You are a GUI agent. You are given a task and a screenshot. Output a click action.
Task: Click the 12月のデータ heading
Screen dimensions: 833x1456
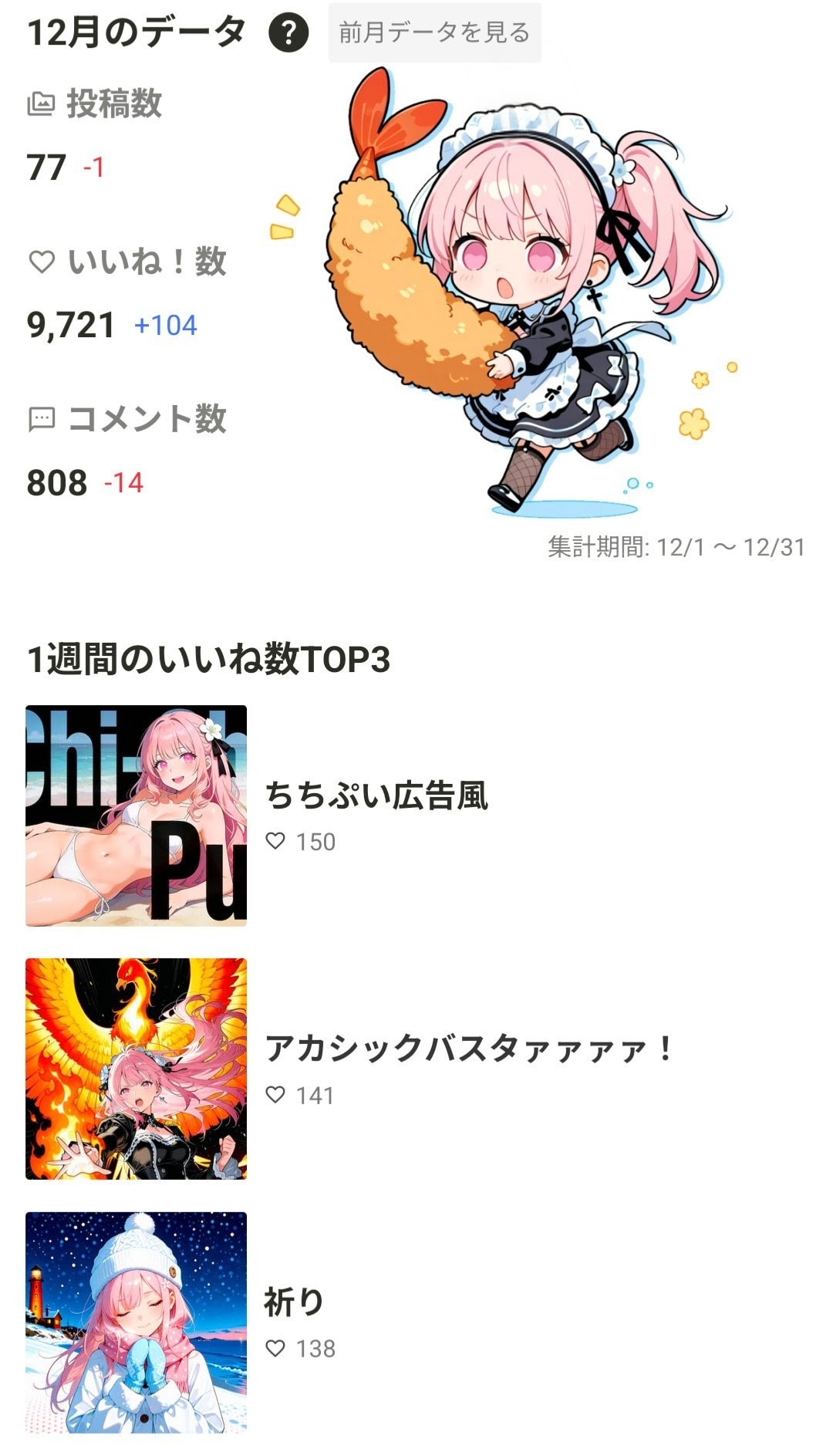133,29
